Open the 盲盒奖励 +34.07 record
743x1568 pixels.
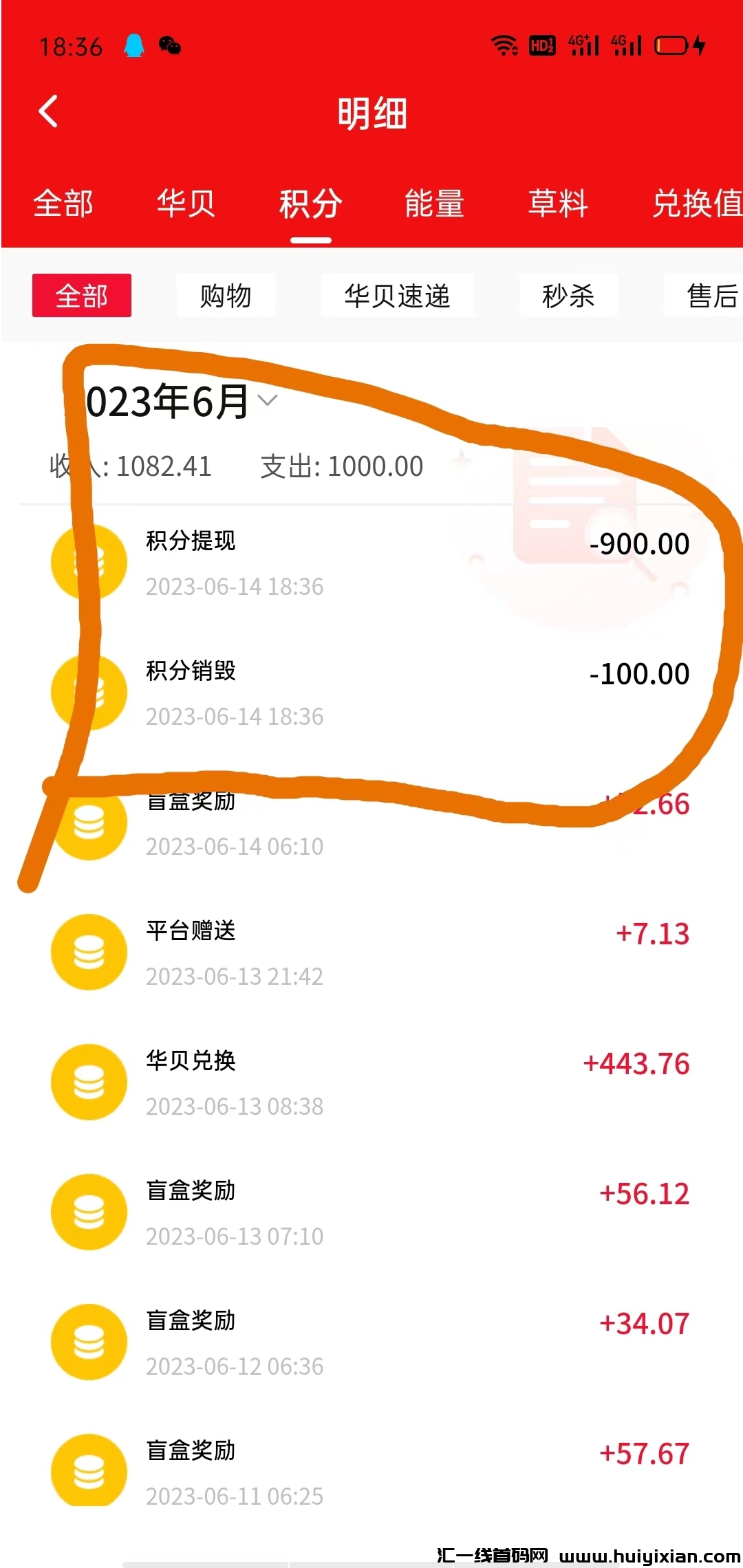tap(371, 1342)
